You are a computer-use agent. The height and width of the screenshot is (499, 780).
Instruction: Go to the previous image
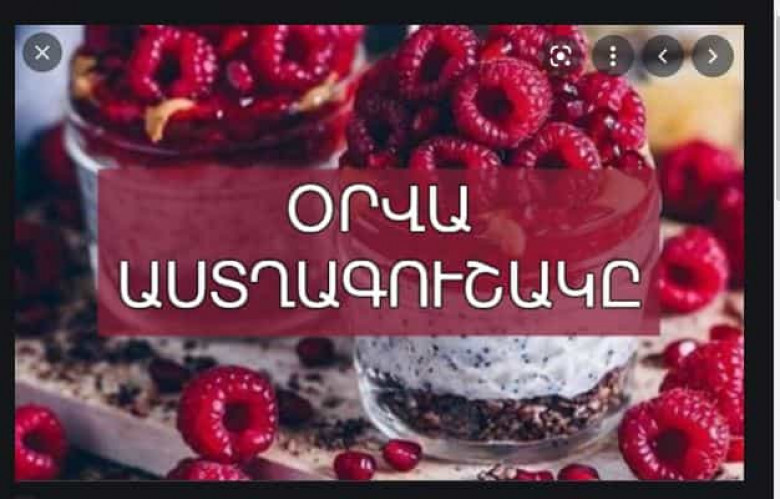pyautogui.click(x=662, y=56)
